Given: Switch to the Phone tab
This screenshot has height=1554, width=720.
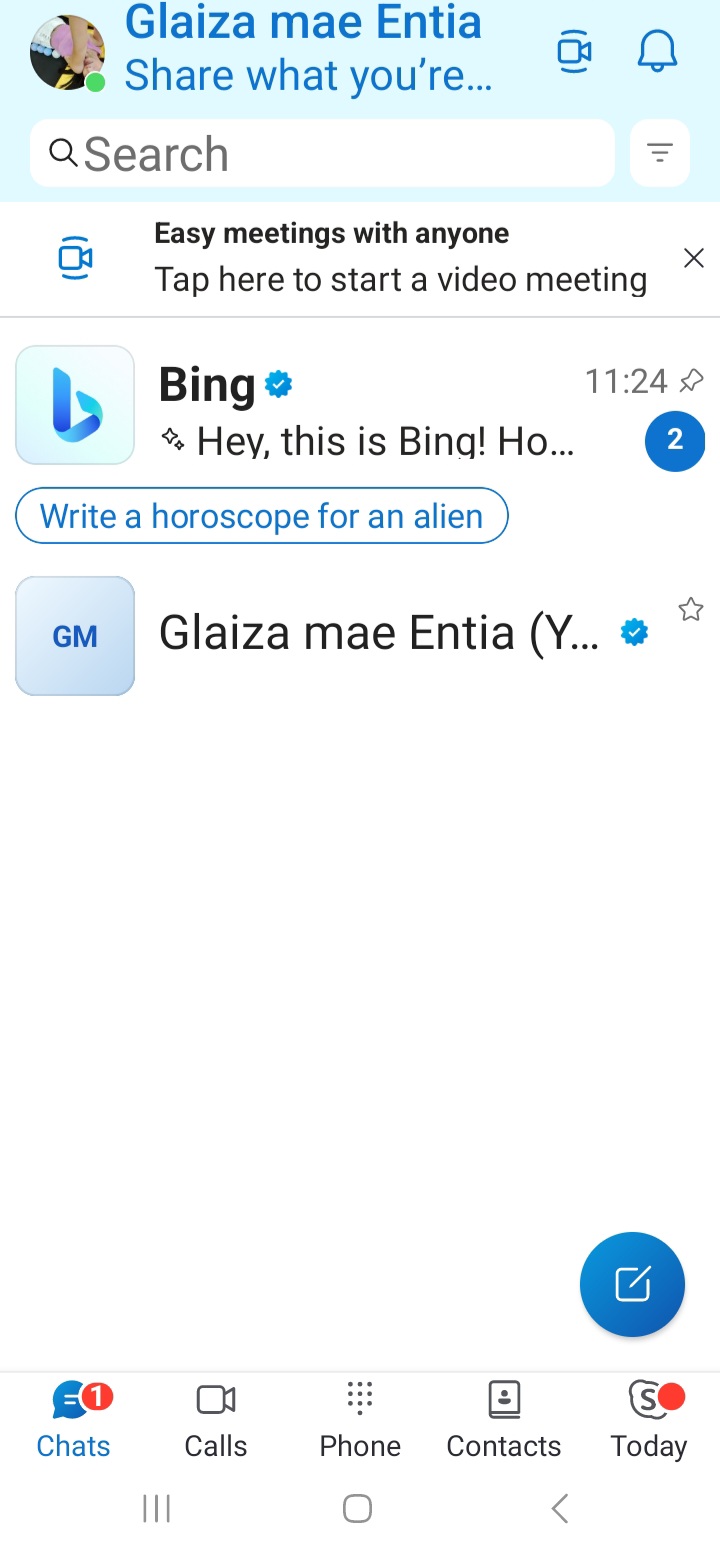Looking at the screenshot, I should click(x=360, y=1421).
